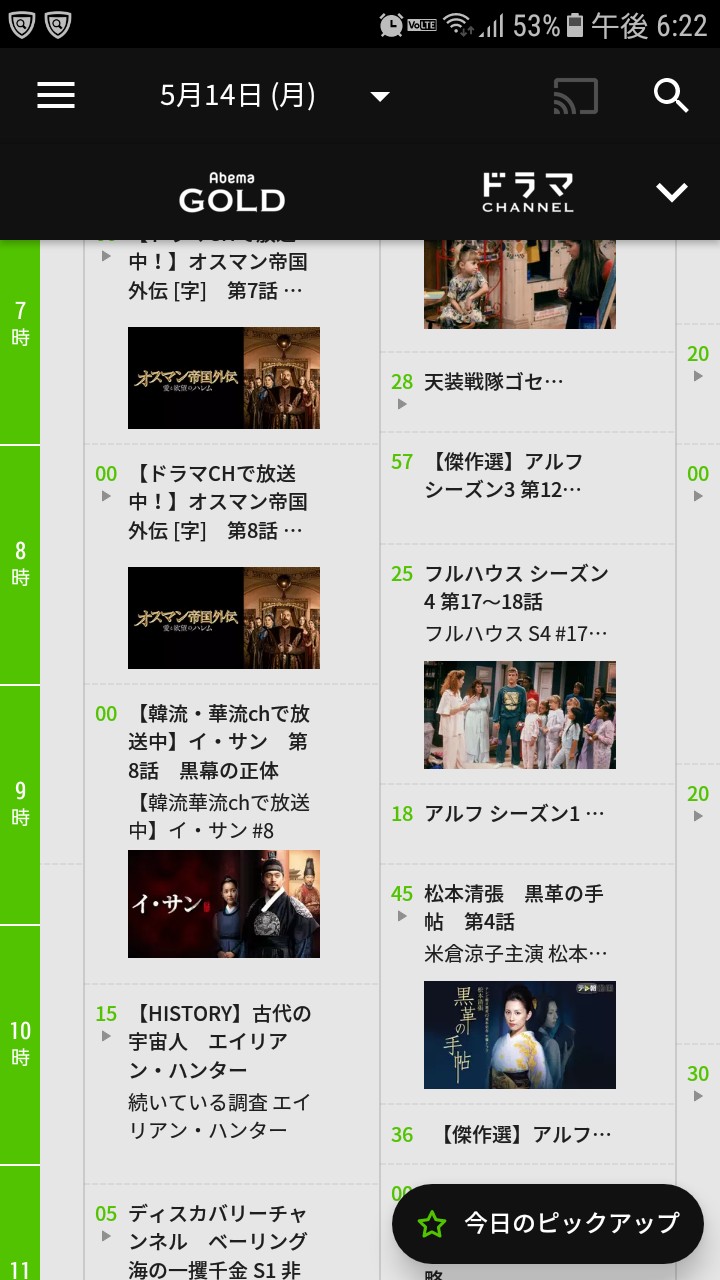Select the ドラマ CHANNEL header

(x=528, y=192)
